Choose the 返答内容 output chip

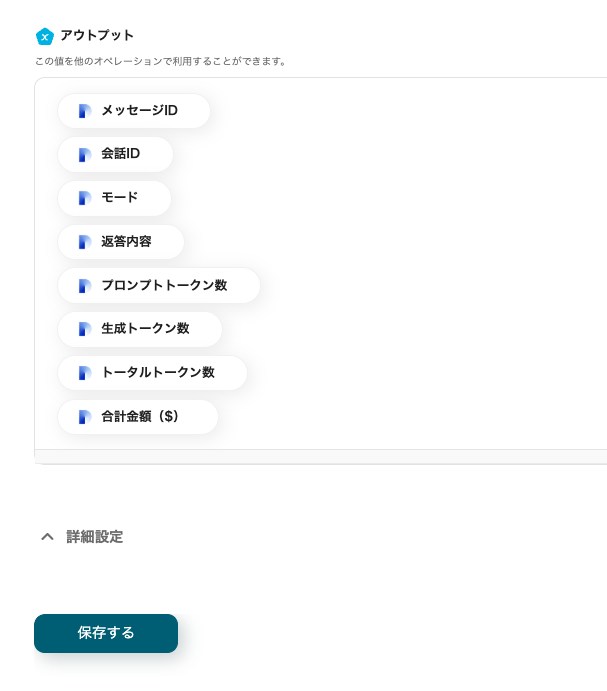[x=121, y=242]
